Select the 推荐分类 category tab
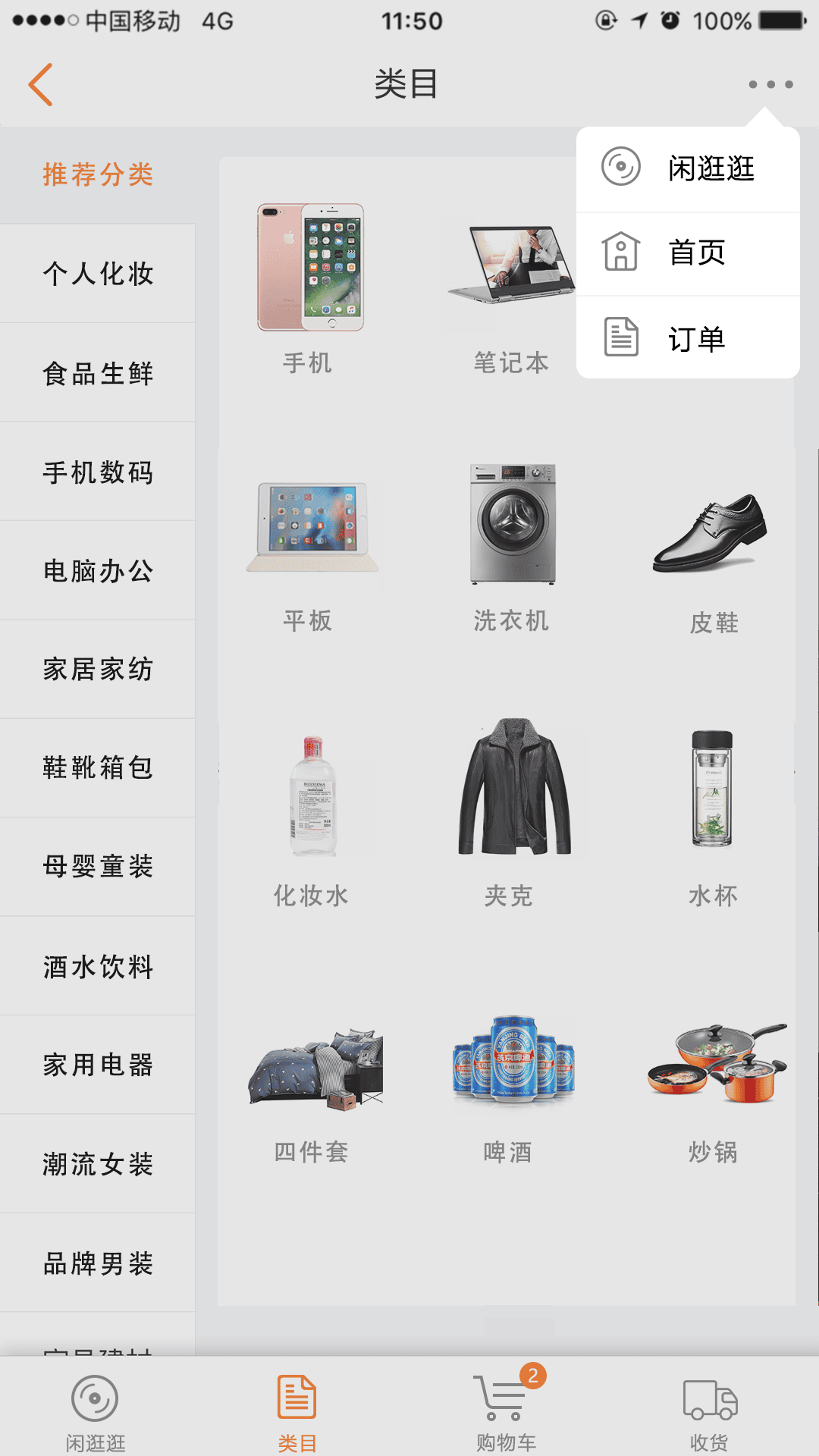 pyautogui.click(x=98, y=174)
